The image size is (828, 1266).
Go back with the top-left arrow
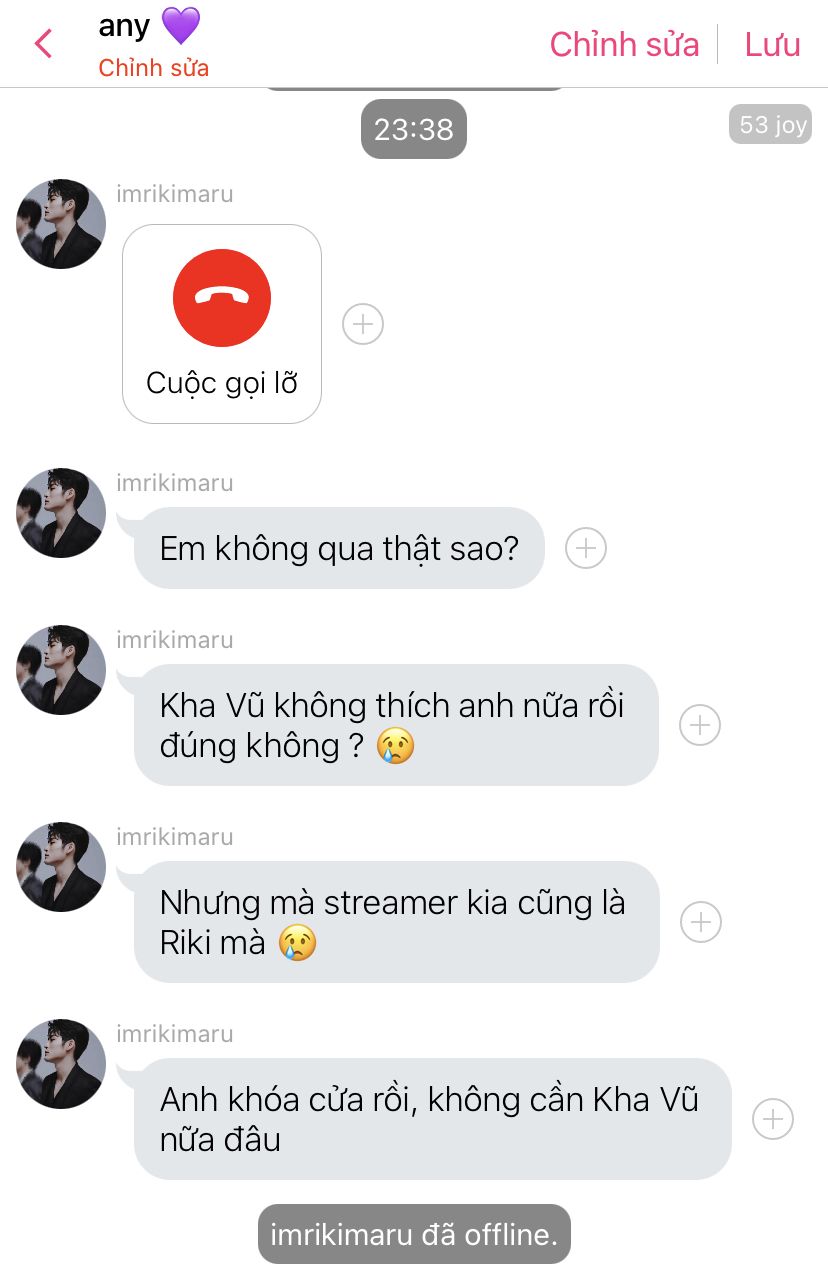[x=43, y=44]
